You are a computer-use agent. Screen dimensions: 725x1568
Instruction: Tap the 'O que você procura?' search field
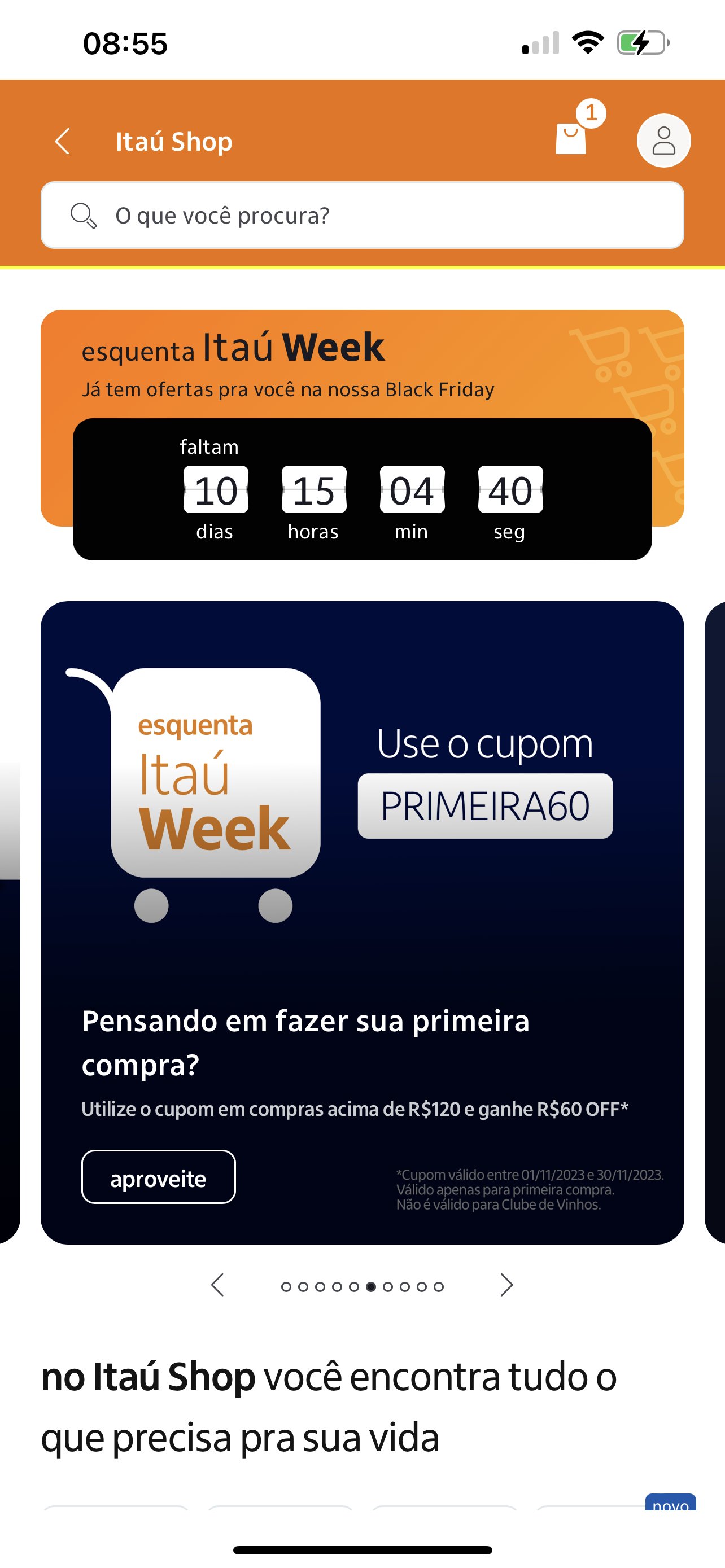(x=362, y=216)
